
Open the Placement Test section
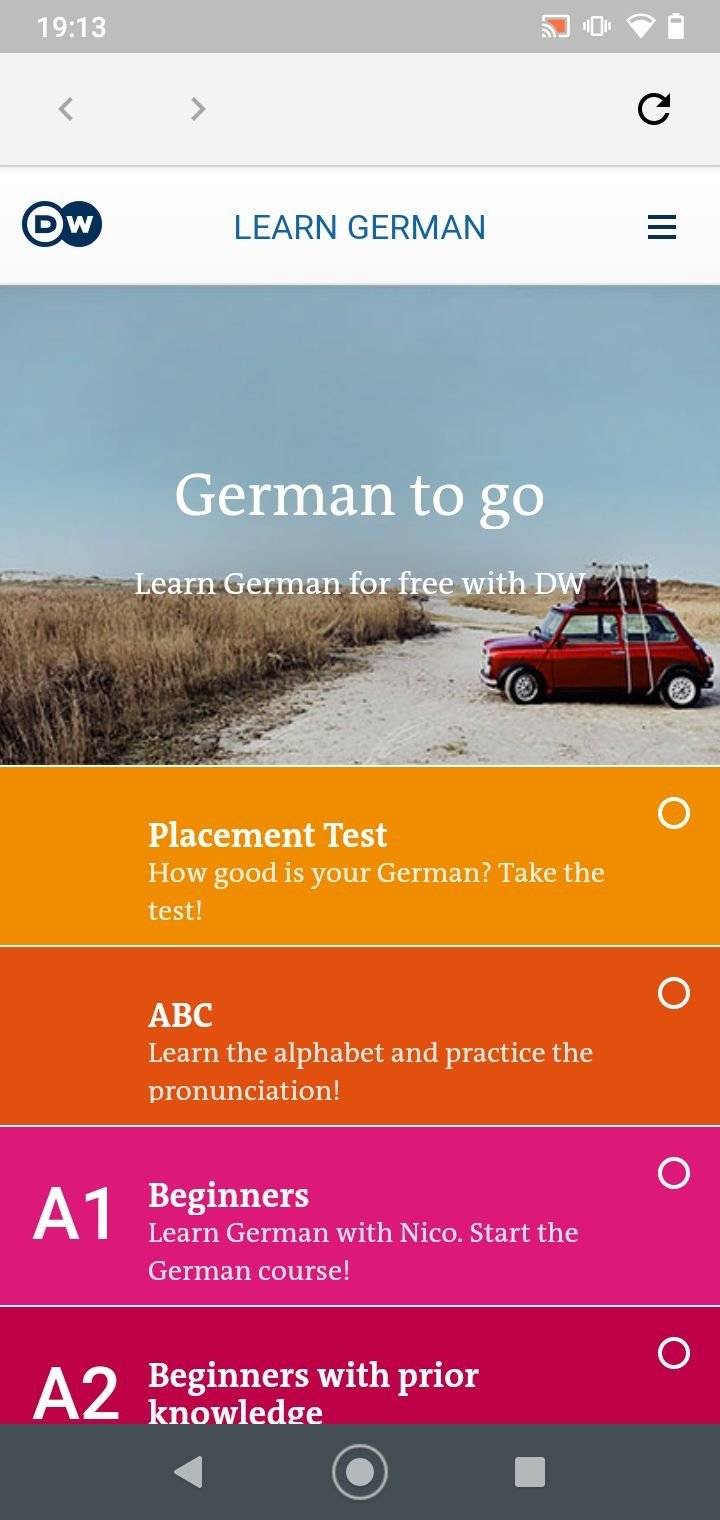pos(360,856)
